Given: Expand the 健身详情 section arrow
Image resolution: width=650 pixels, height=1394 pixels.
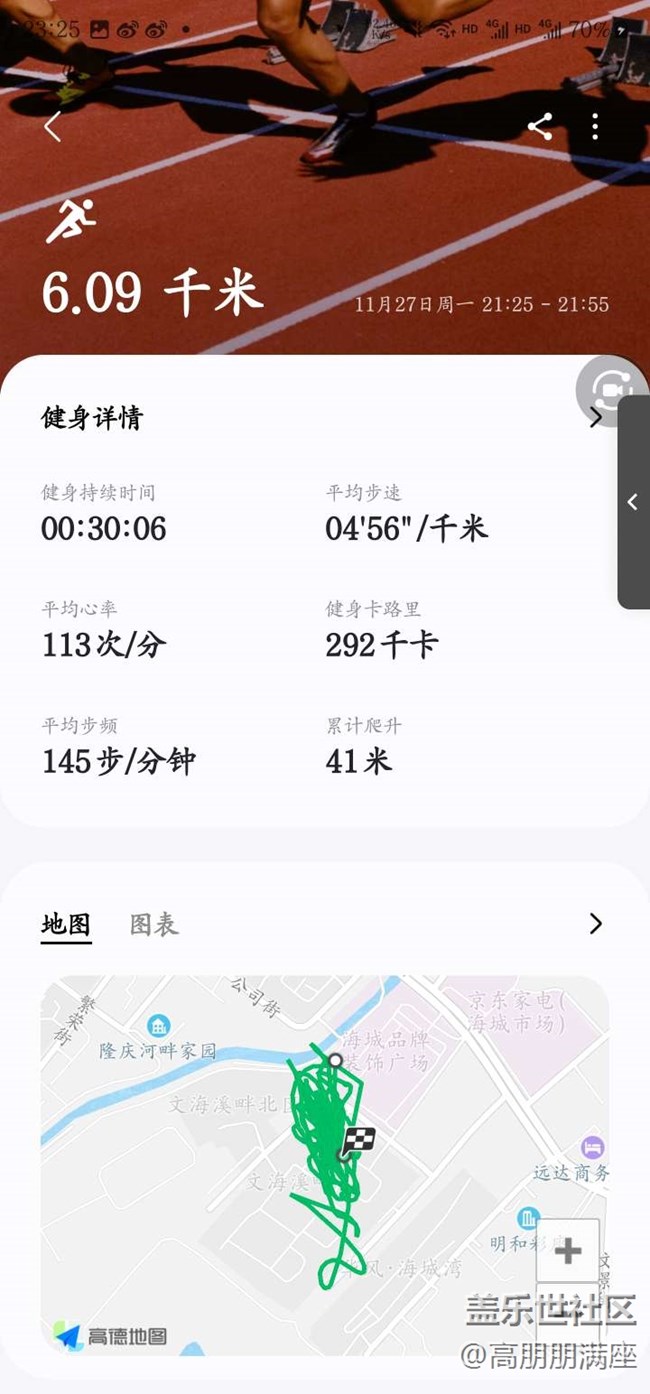Looking at the screenshot, I should pyautogui.click(x=596, y=418).
